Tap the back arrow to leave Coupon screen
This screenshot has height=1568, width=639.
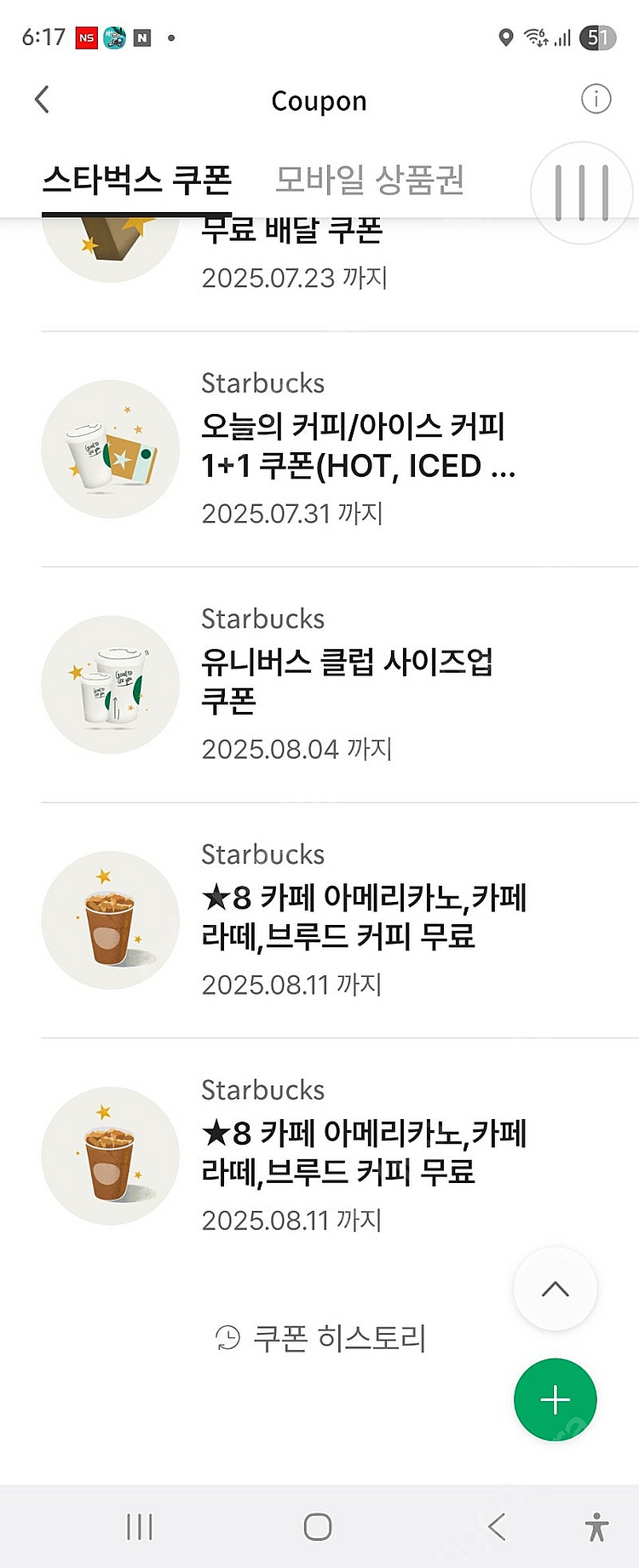click(42, 99)
